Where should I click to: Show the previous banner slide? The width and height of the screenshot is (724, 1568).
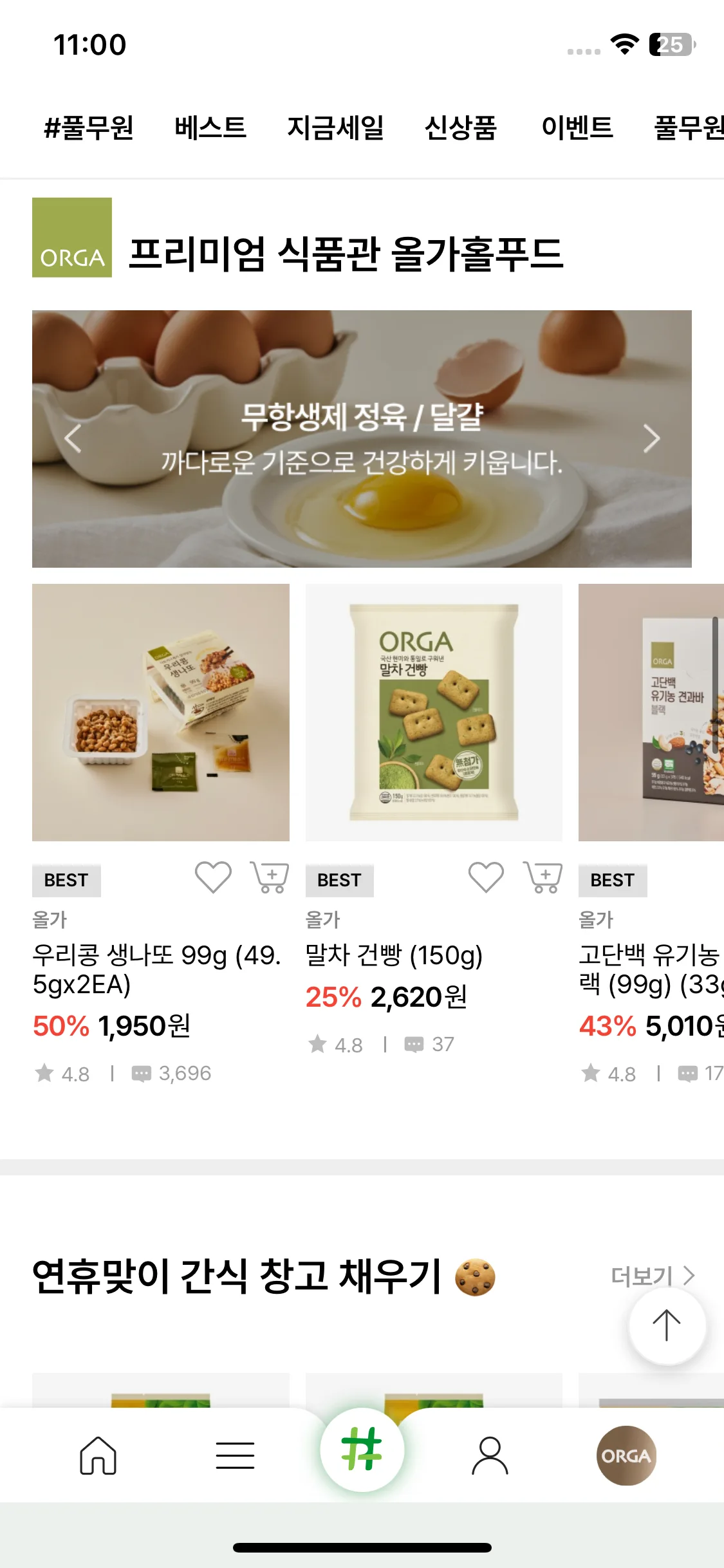[73, 439]
